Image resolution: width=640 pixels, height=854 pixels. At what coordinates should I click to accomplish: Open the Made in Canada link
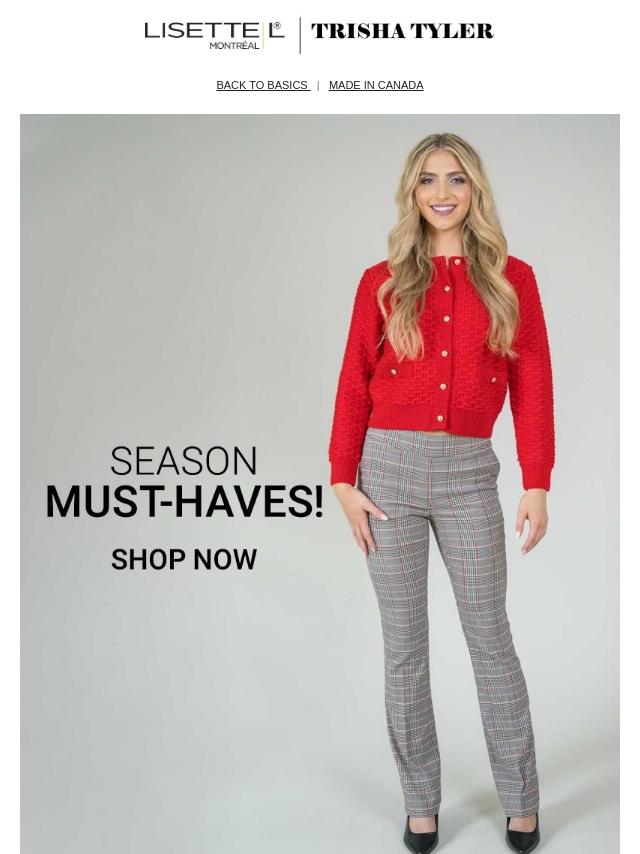click(376, 85)
